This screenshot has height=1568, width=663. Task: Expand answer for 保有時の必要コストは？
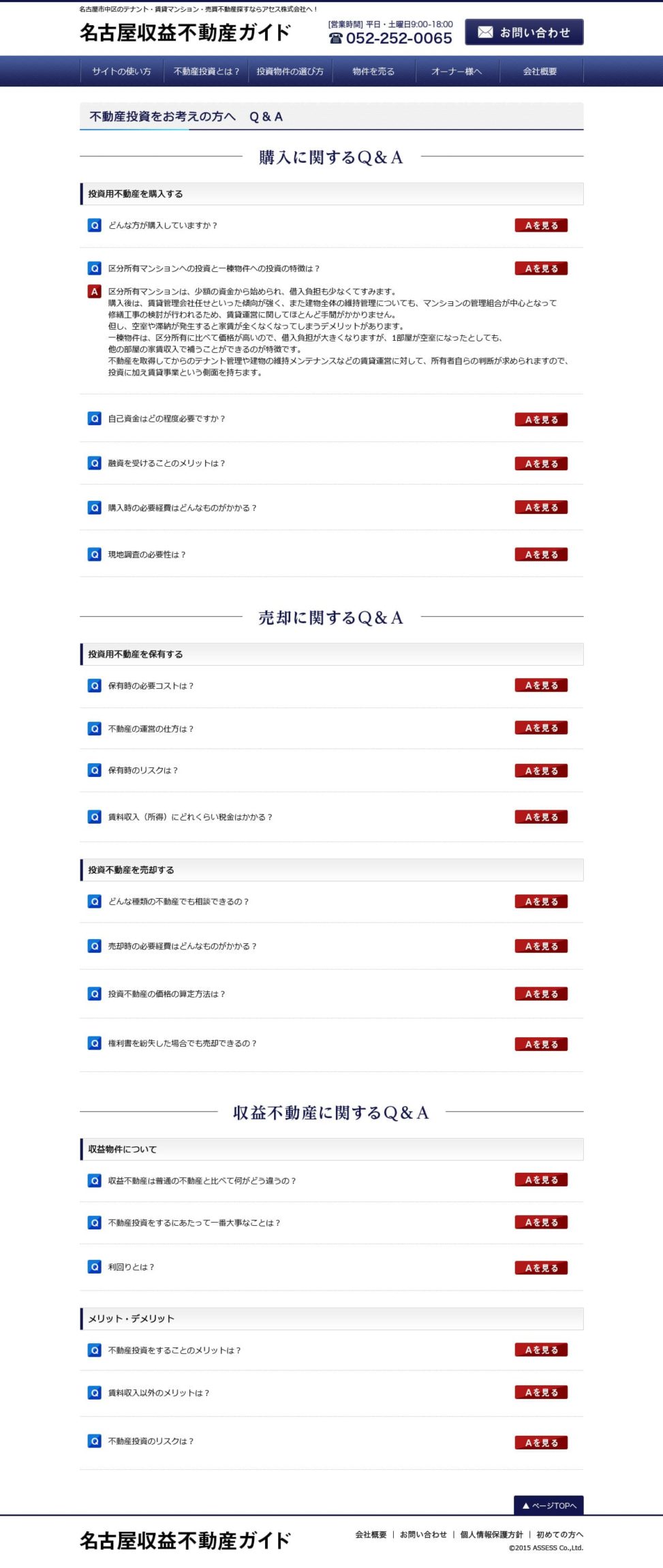541,686
